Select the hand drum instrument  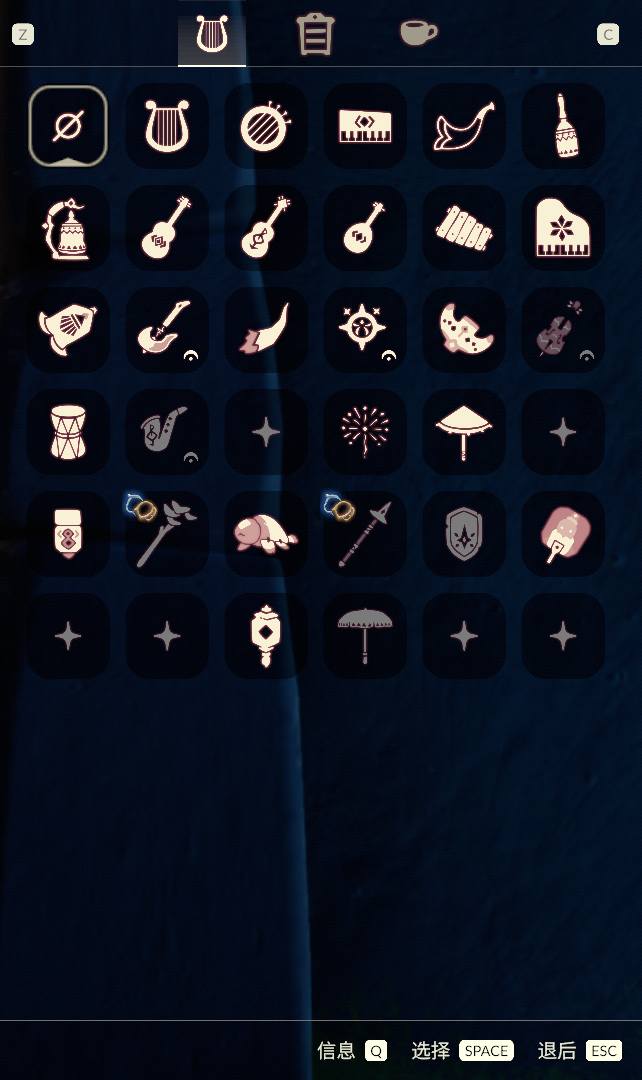click(68, 432)
